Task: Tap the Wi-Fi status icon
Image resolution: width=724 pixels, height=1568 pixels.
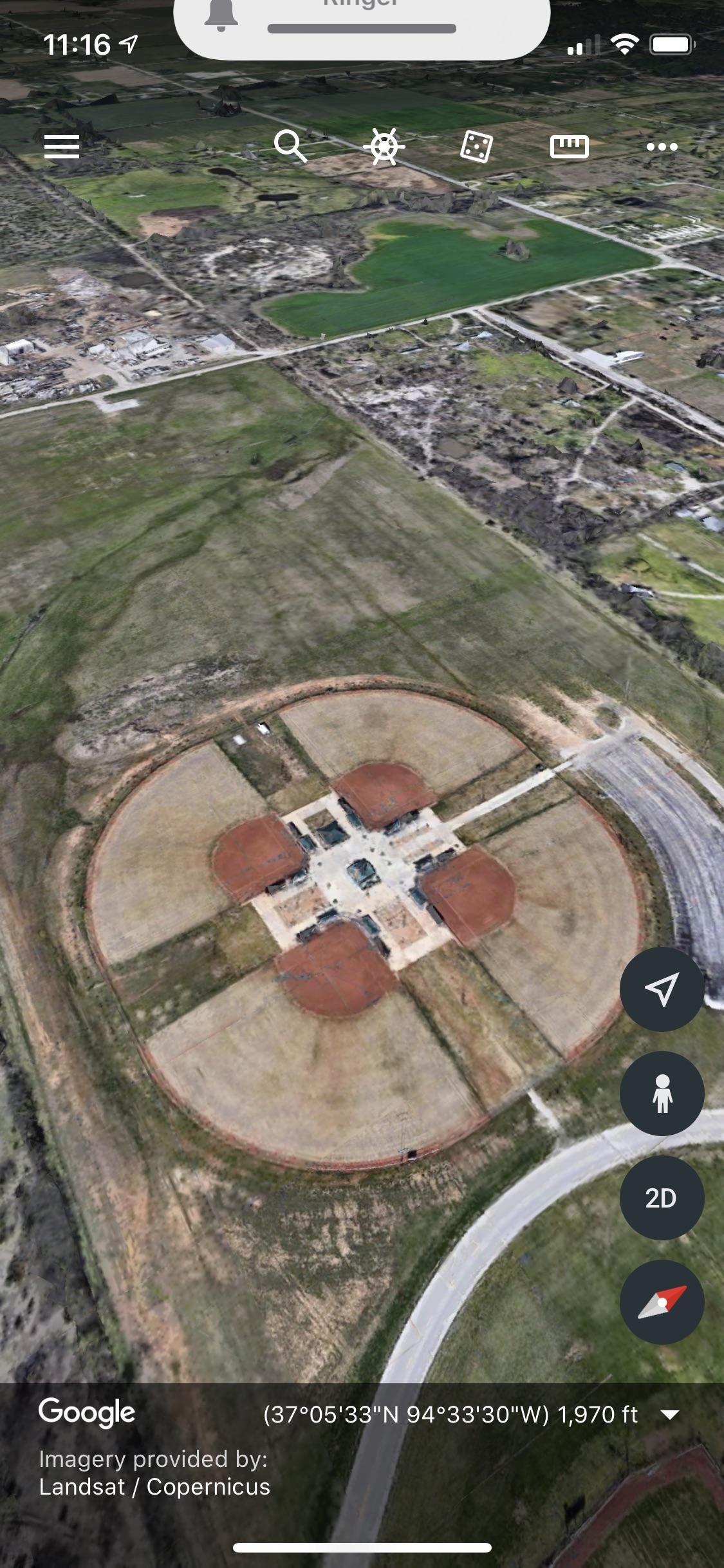Action: [627, 44]
